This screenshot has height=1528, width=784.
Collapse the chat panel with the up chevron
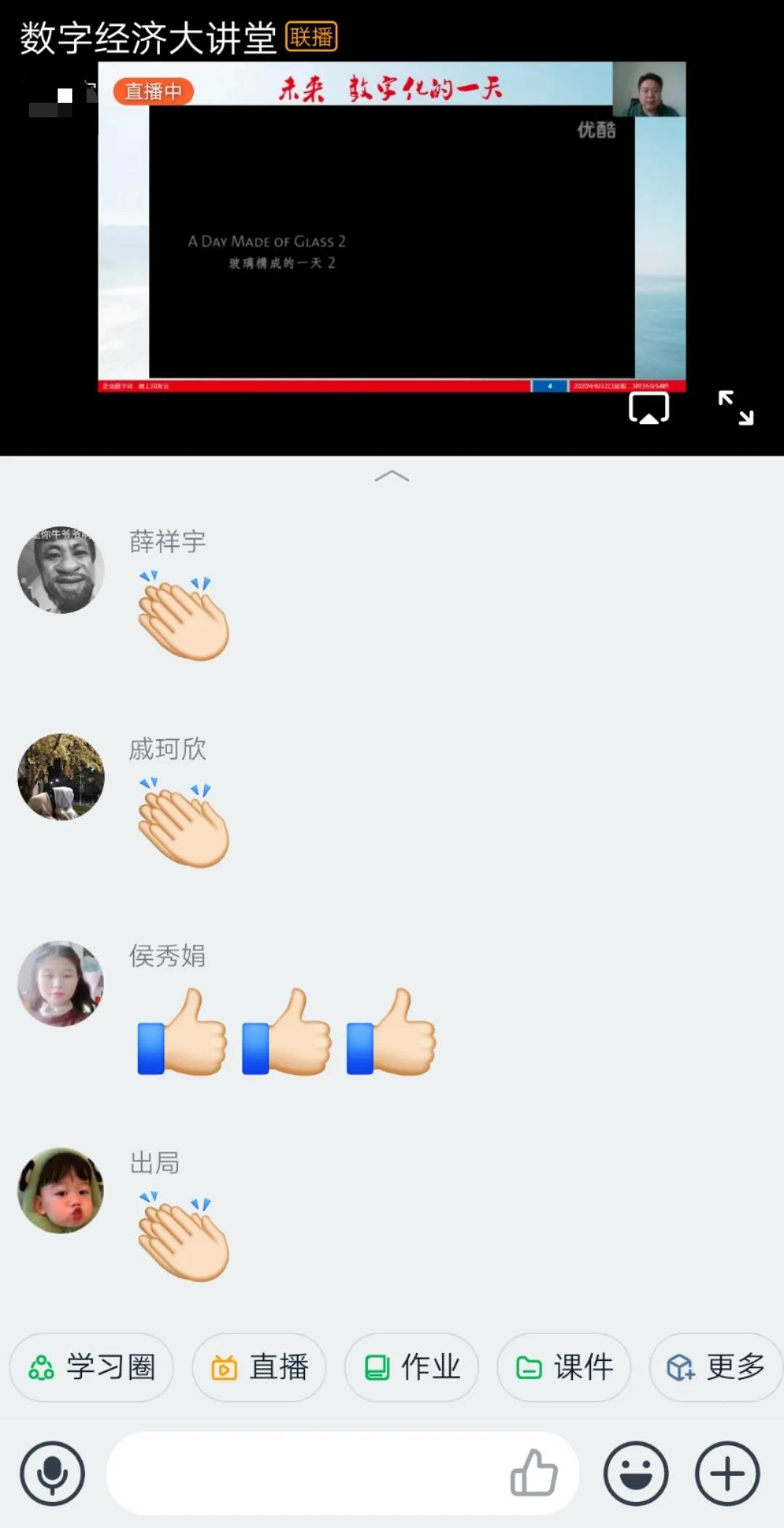(392, 476)
